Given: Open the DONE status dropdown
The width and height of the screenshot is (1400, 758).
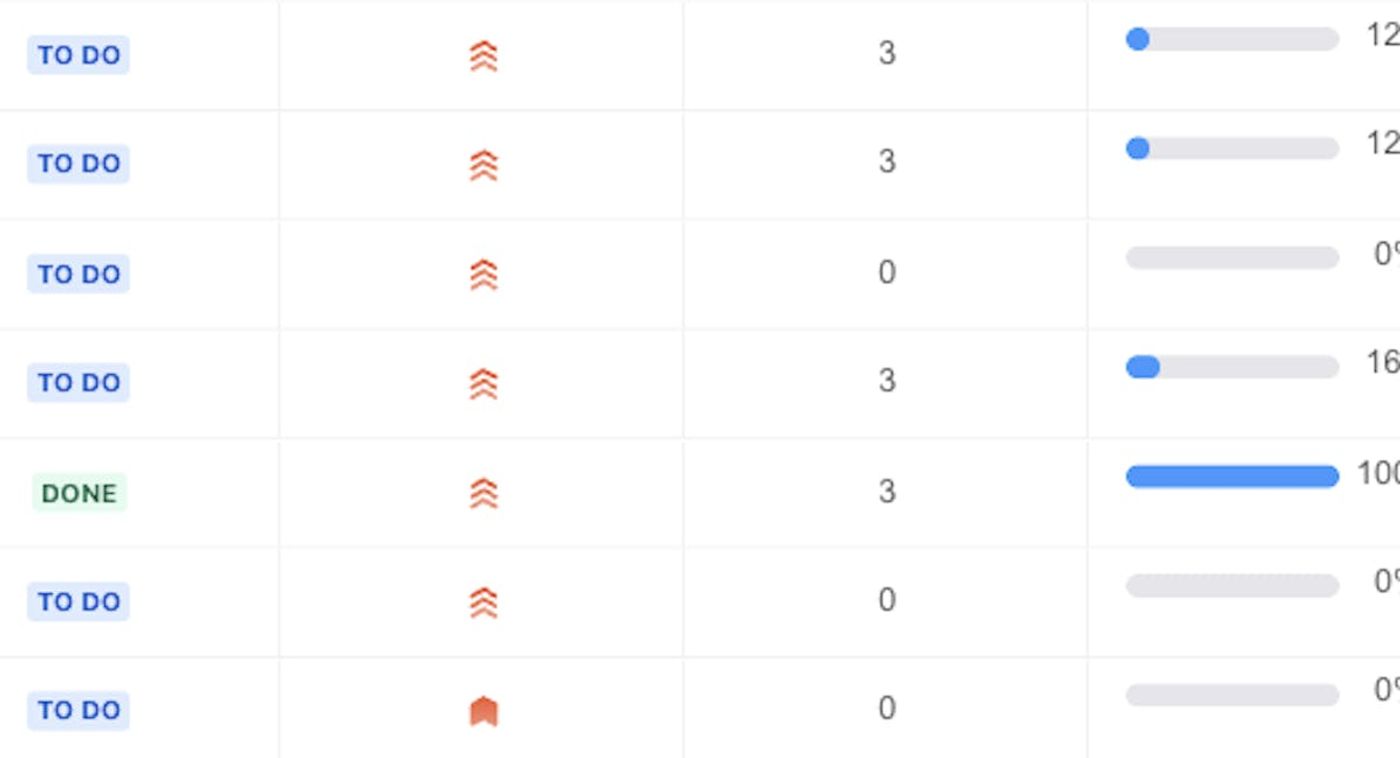Looking at the screenshot, I should 79,492.
